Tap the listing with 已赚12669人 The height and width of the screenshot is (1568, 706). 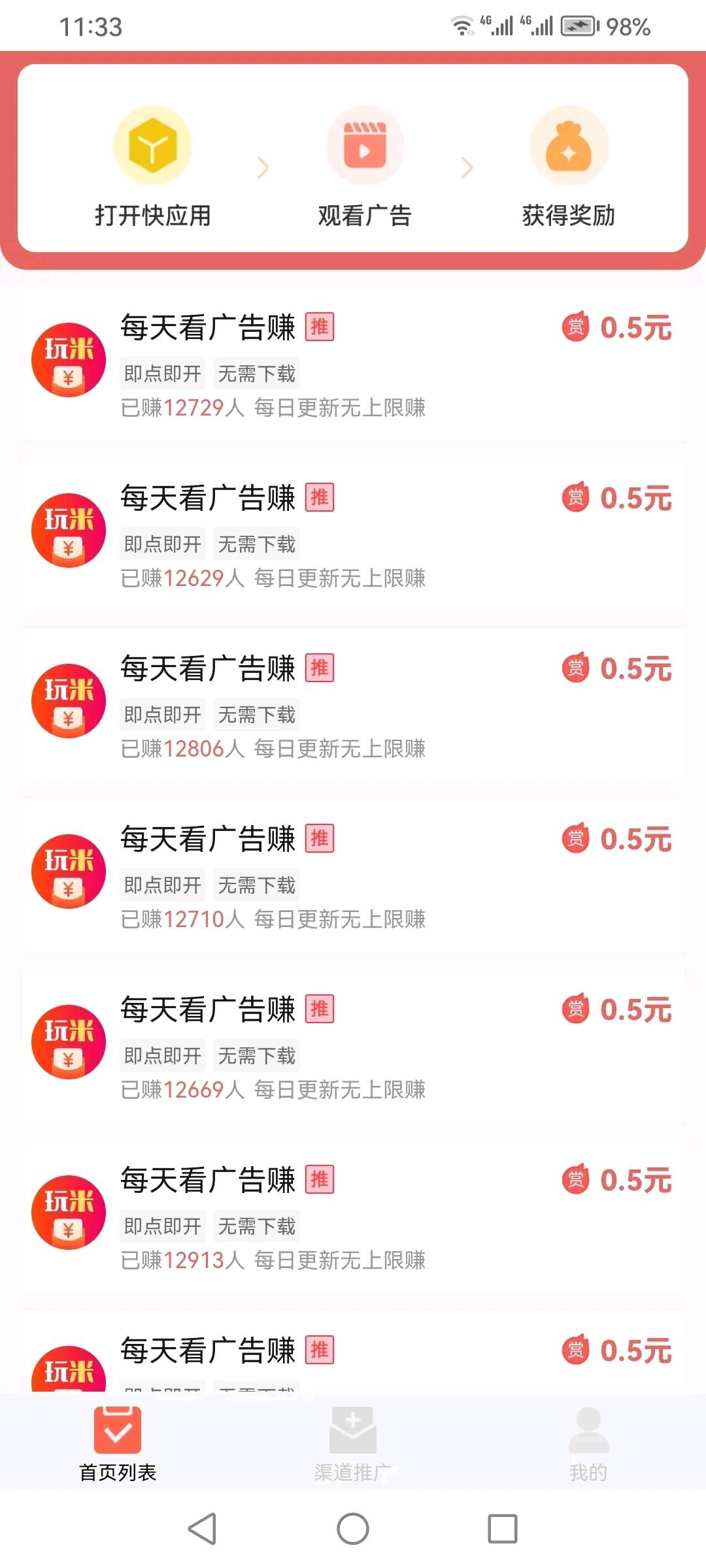(x=353, y=1046)
